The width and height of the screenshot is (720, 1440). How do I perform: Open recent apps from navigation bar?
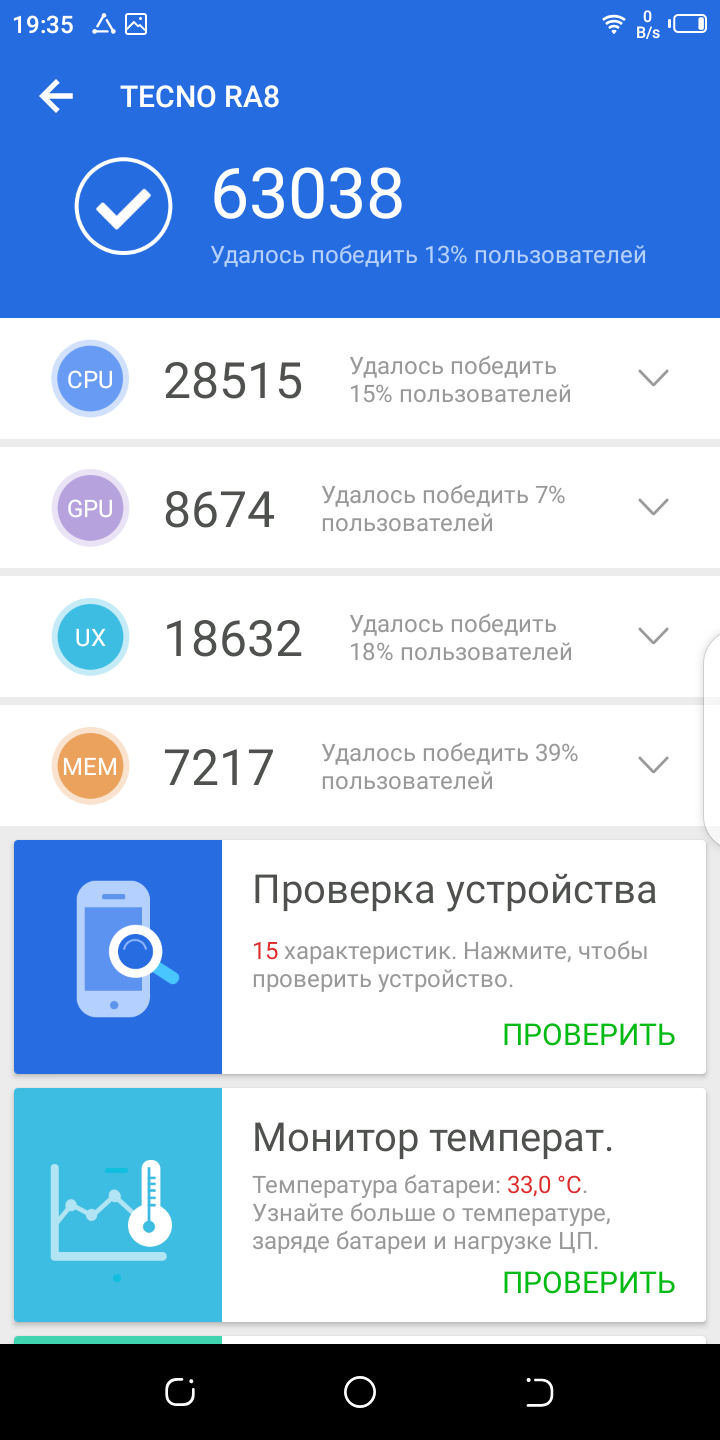[180, 1392]
